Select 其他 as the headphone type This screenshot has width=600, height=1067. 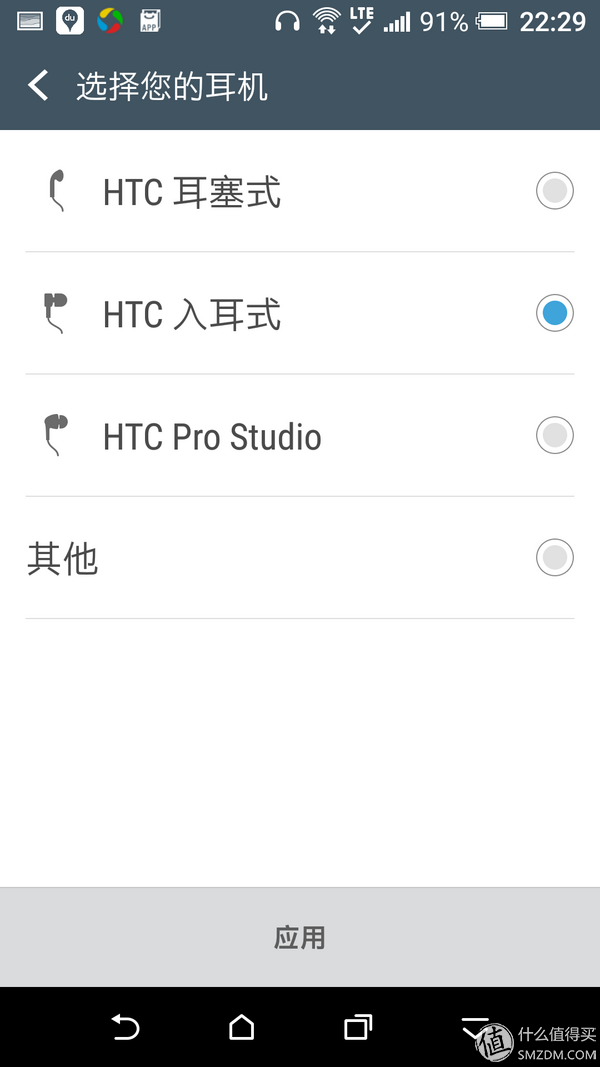(554, 557)
